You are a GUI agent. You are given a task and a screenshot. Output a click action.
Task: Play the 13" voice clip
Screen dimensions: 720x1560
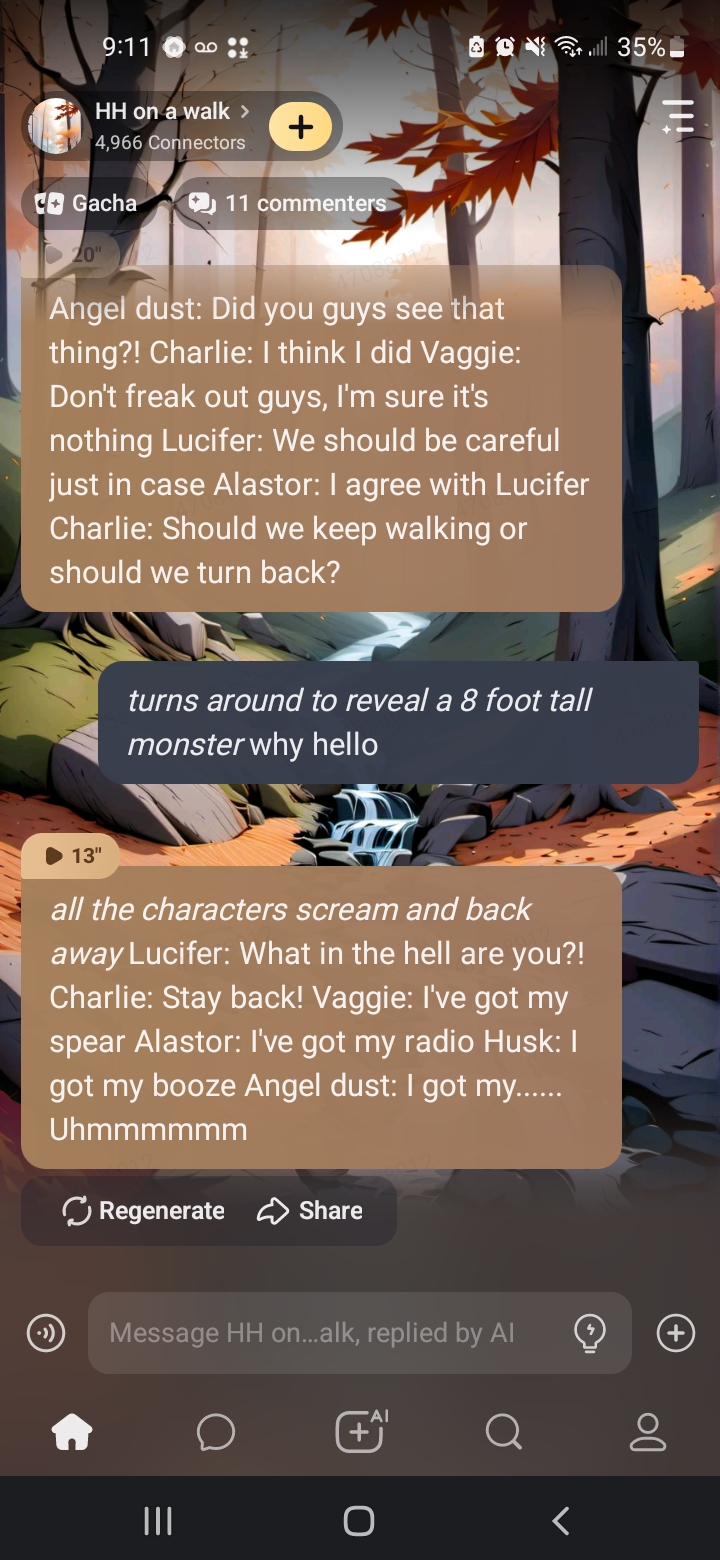pyautogui.click(x=71, y=855)
